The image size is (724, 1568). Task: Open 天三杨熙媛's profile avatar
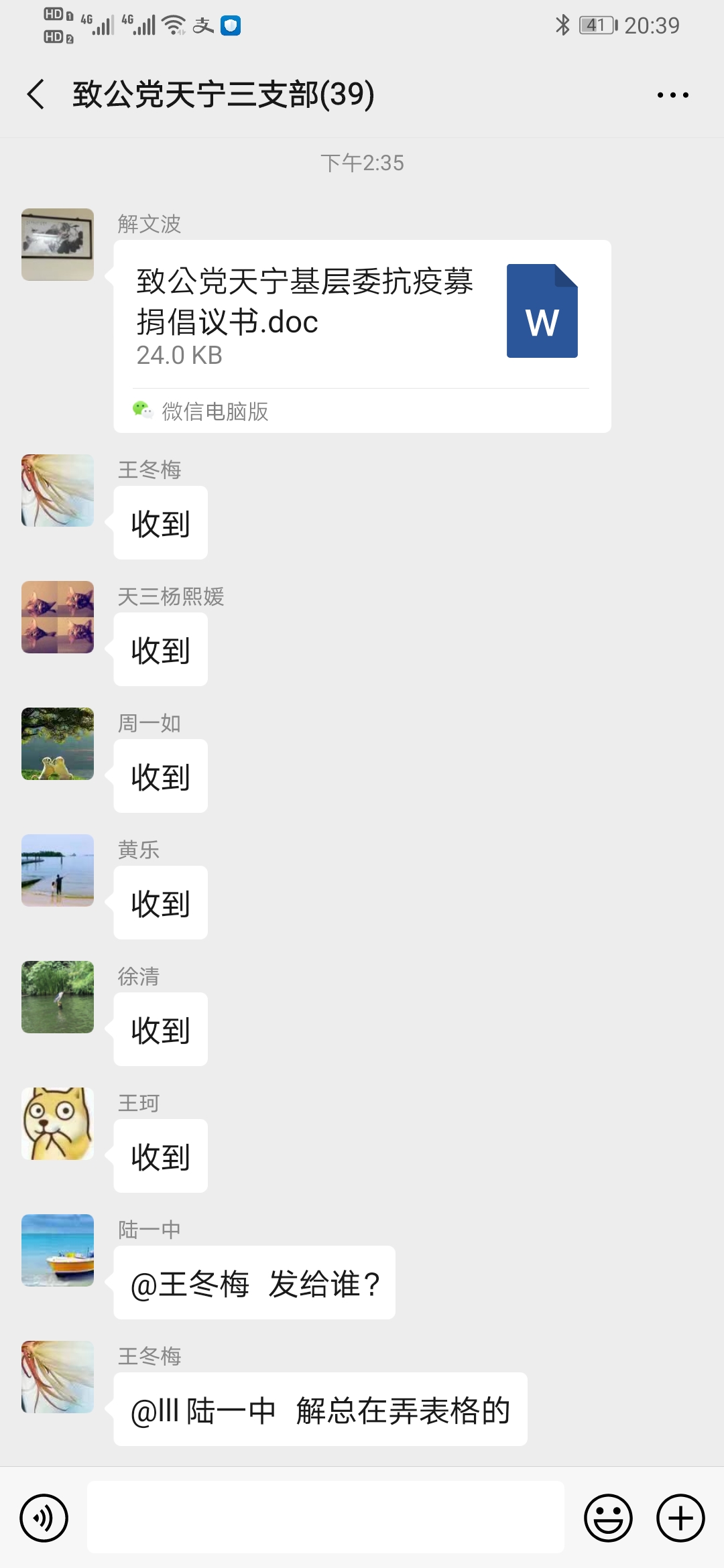[58, 617]
